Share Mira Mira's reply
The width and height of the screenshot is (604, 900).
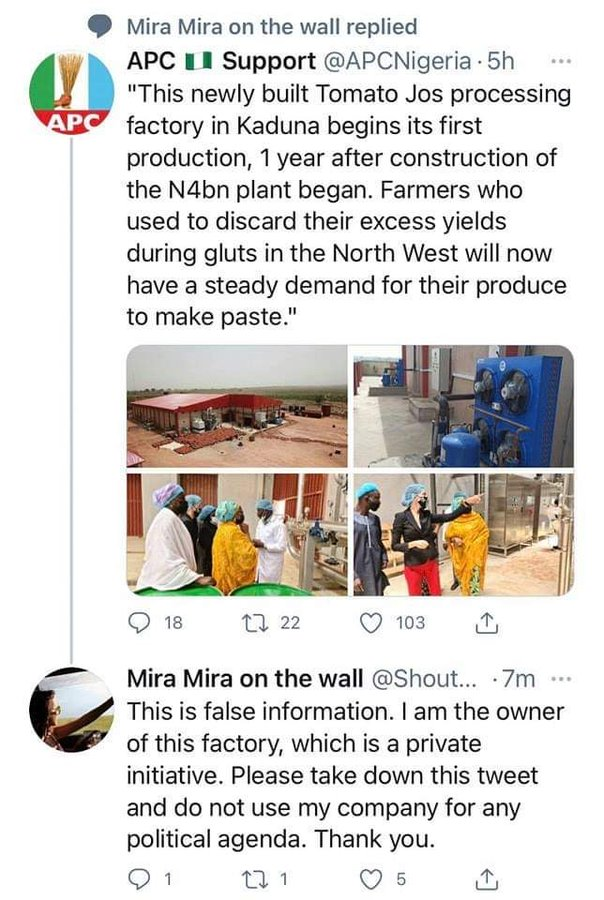click(486, 879)
